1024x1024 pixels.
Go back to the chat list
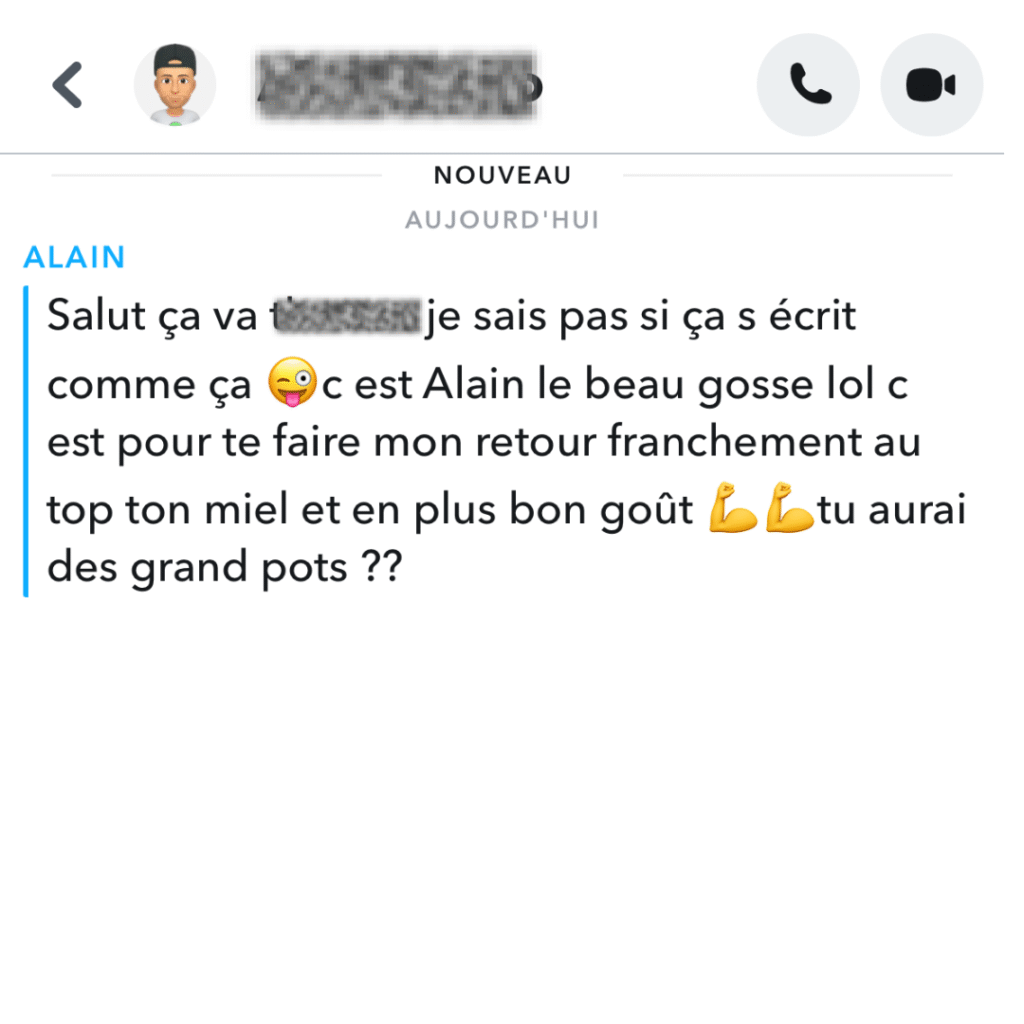pyautogui.click(x=68, y=85)
